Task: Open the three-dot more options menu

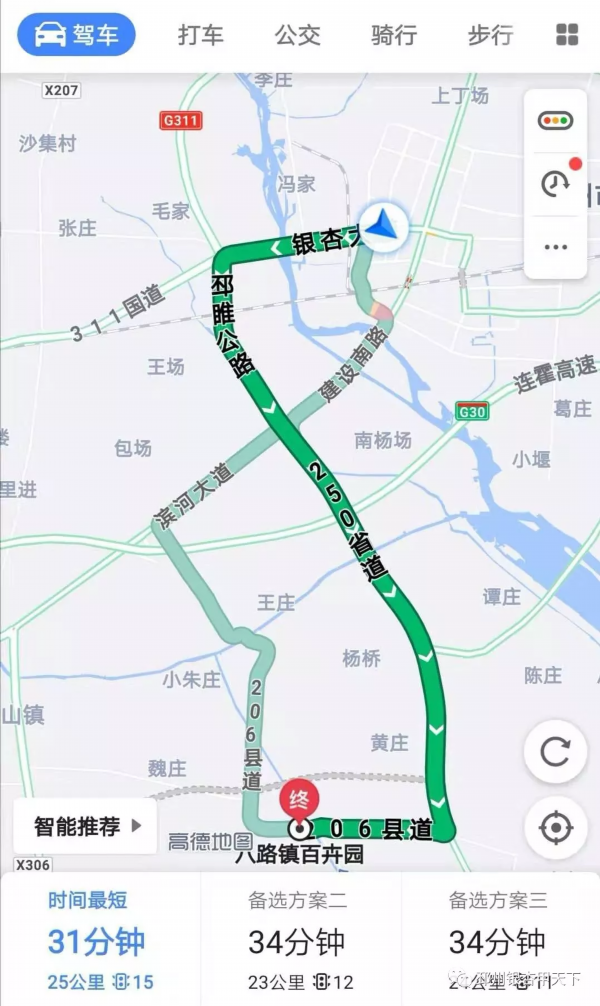Action: (x=555, y=246)
